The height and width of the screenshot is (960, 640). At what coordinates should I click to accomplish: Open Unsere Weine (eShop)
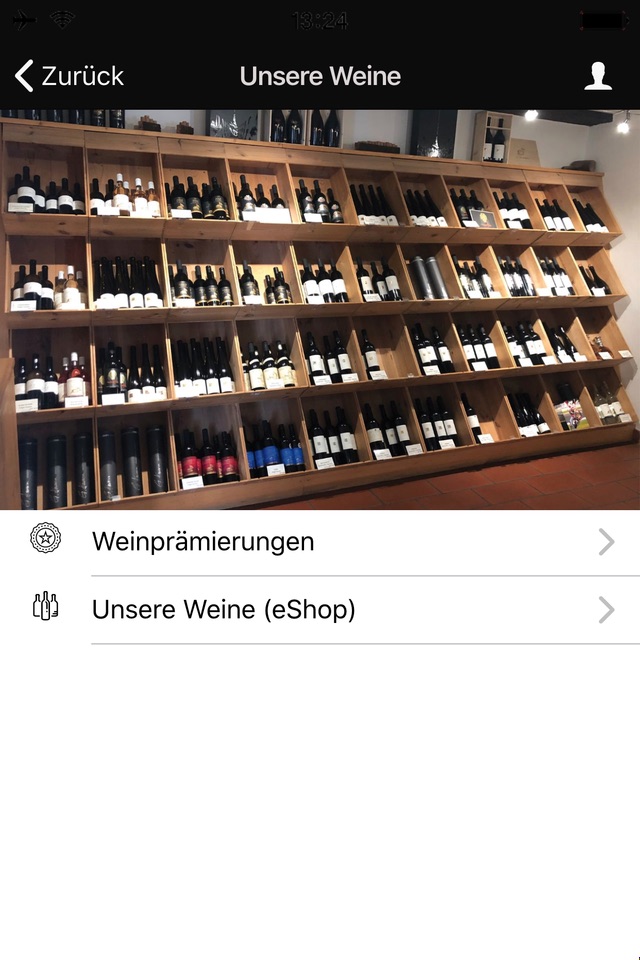coord(320,609)
